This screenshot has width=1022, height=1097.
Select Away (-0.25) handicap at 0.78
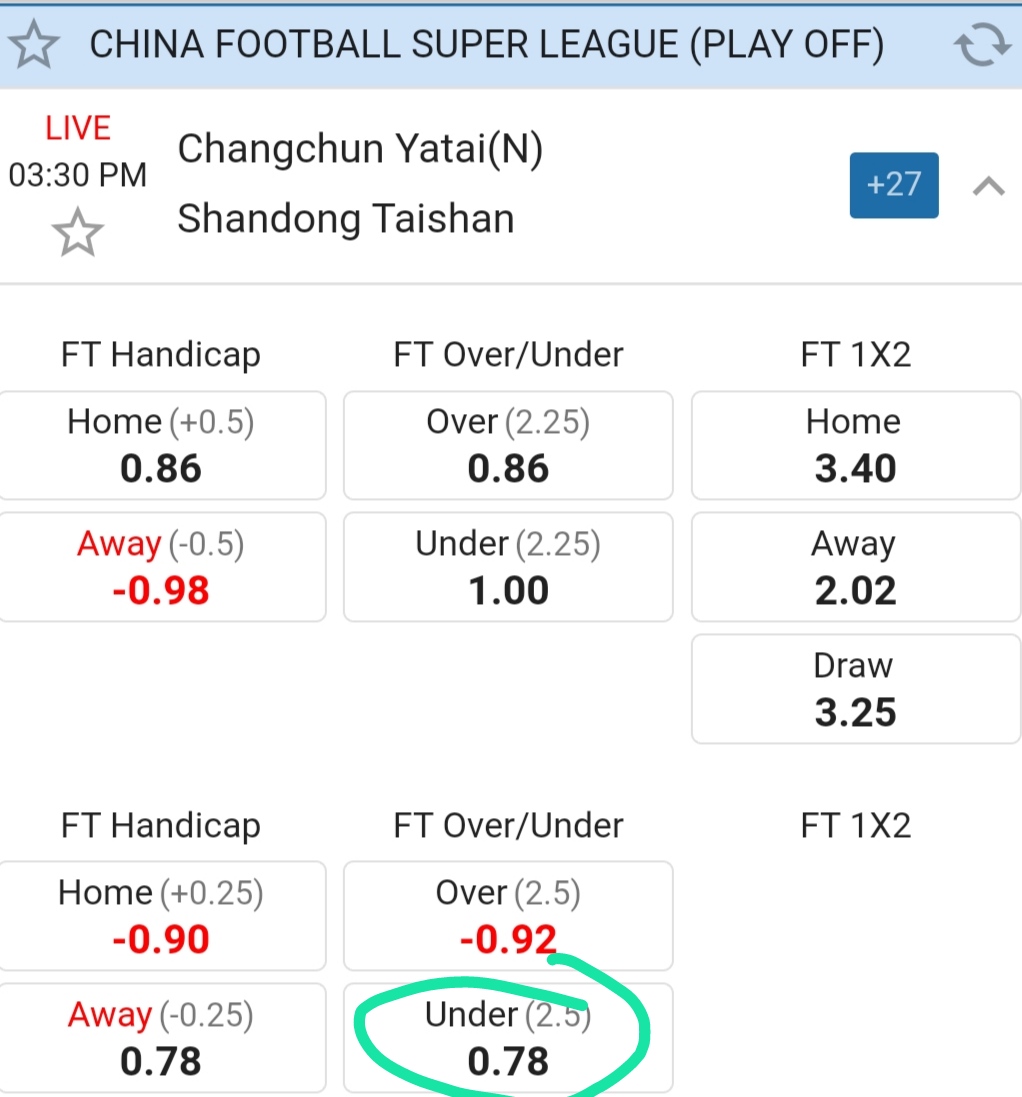(x=161, y=1038)
